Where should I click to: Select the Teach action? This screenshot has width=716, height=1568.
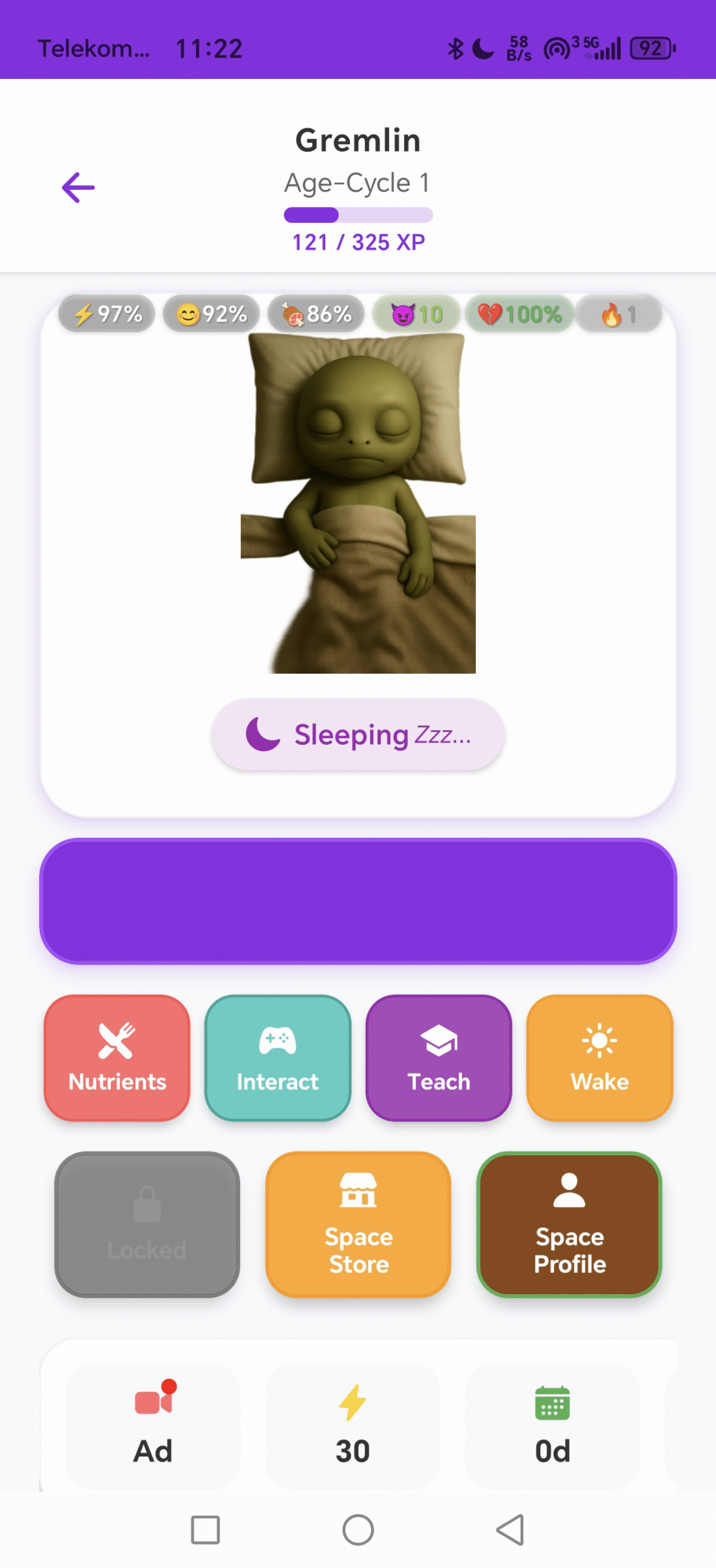439,1057
